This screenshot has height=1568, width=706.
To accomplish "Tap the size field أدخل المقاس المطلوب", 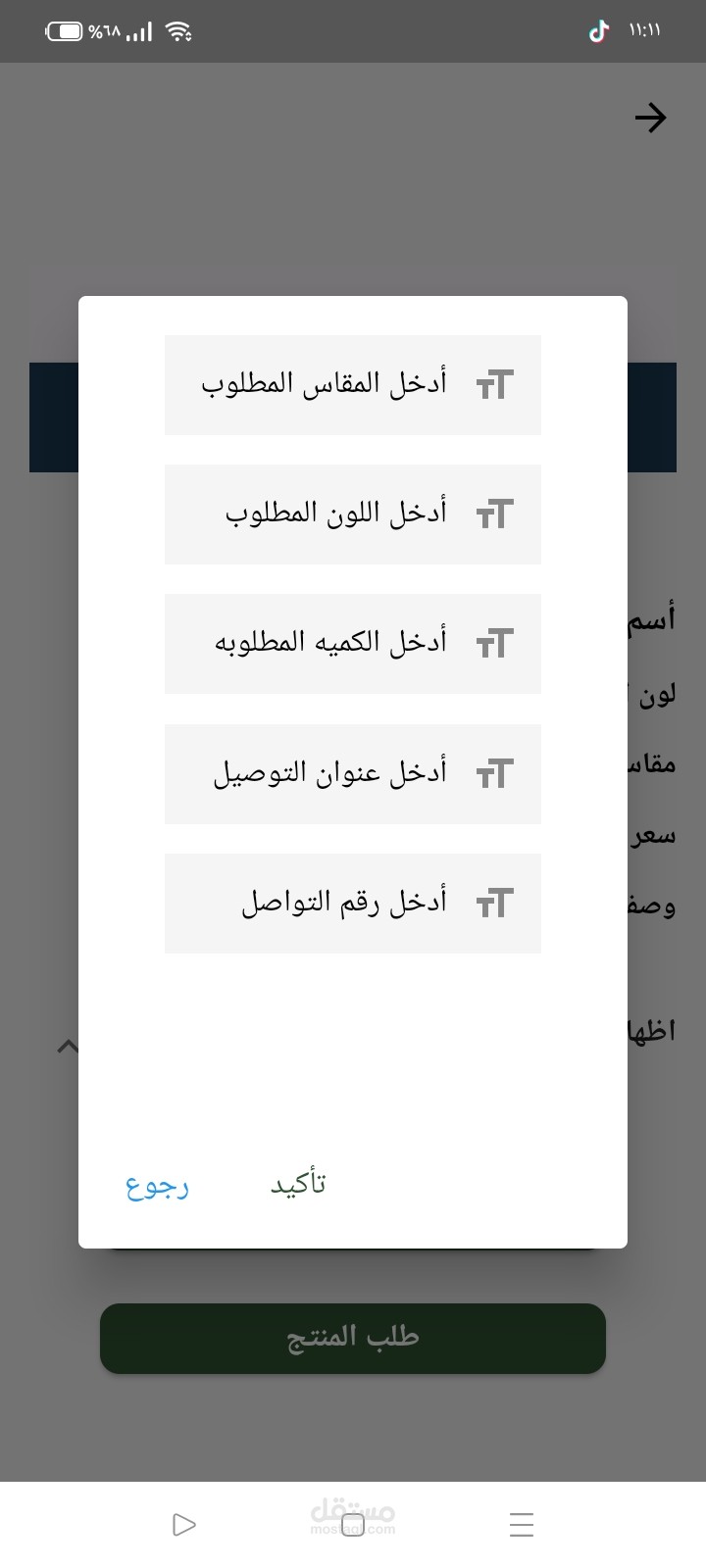I will [x=353, y=384].
